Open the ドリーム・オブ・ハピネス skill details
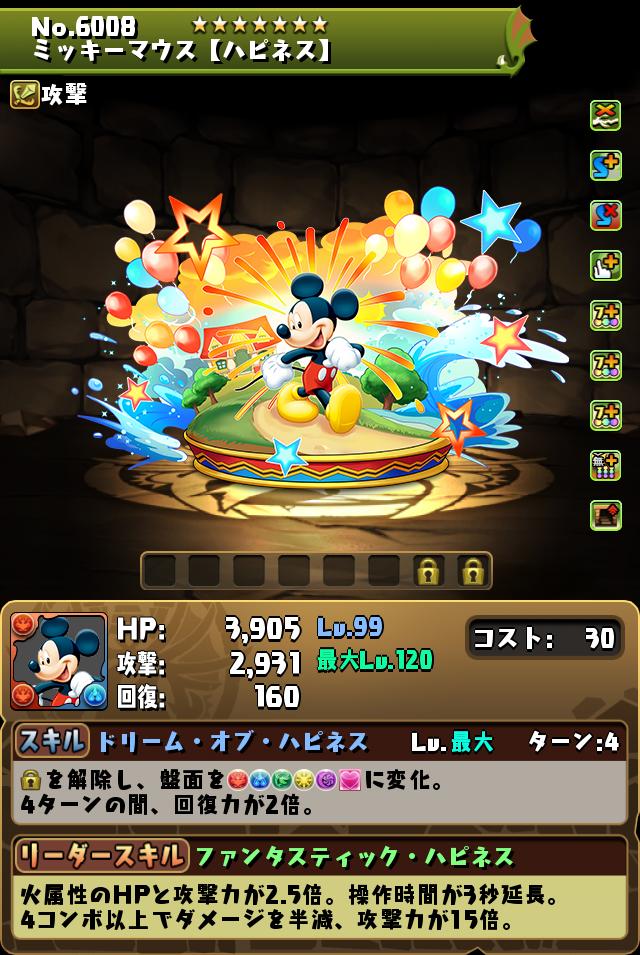This screenshot has height=955, width=640. click(x=232, y=742)
